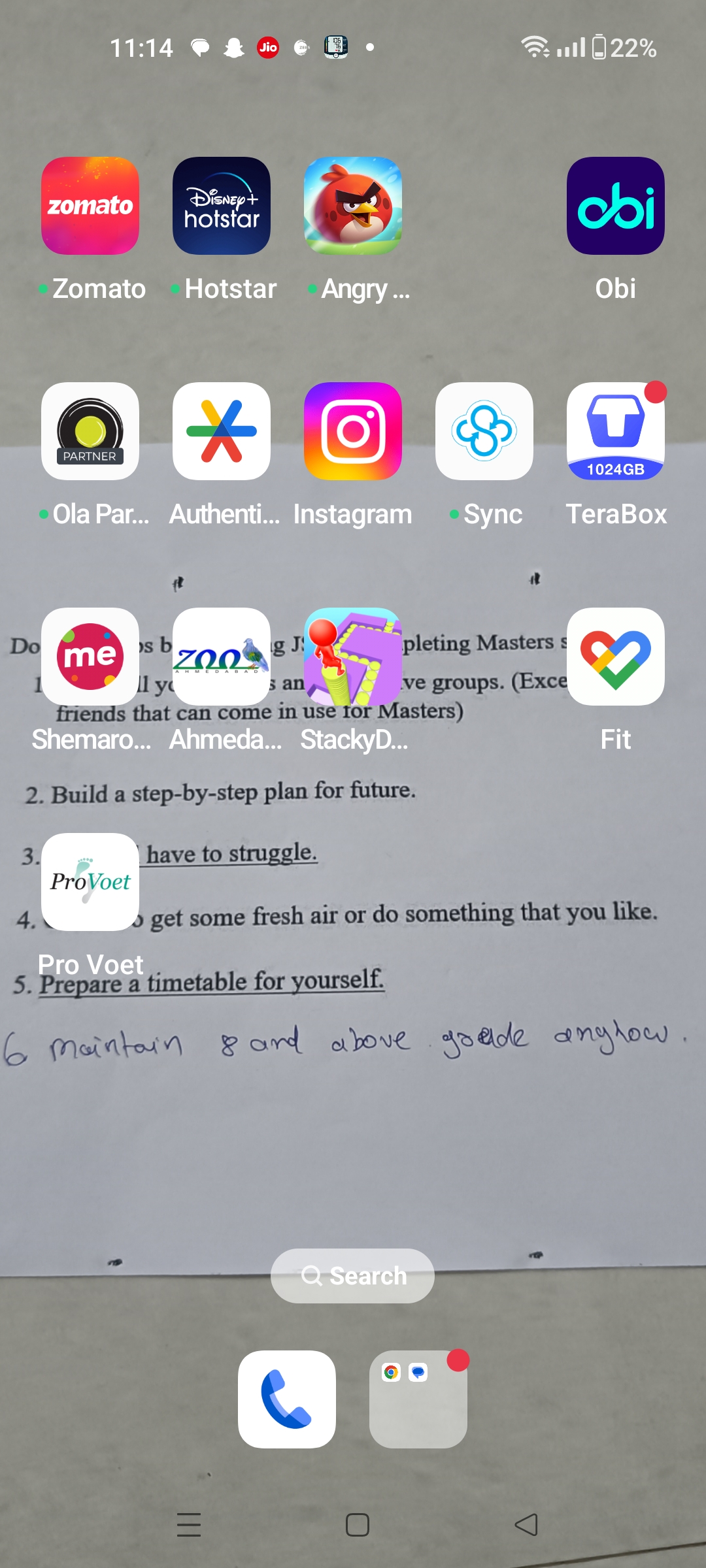The image size is (706, 1568).
Task: Launch the Pro Voet app
Action: [90, 882]
